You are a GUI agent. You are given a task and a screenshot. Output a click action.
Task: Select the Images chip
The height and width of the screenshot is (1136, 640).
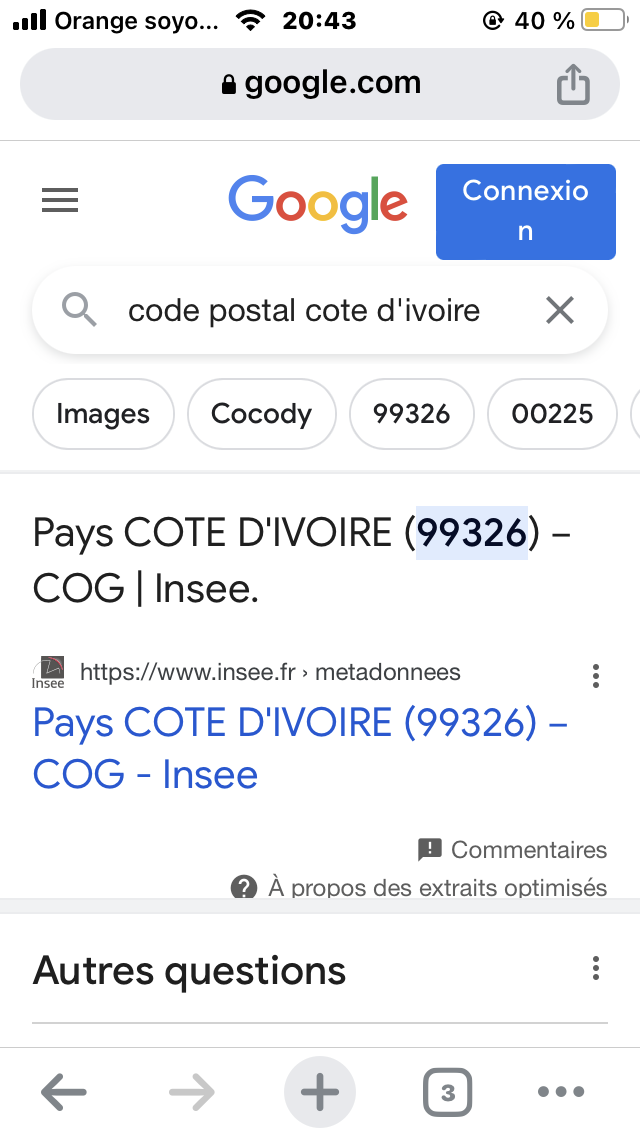(103, 414)
